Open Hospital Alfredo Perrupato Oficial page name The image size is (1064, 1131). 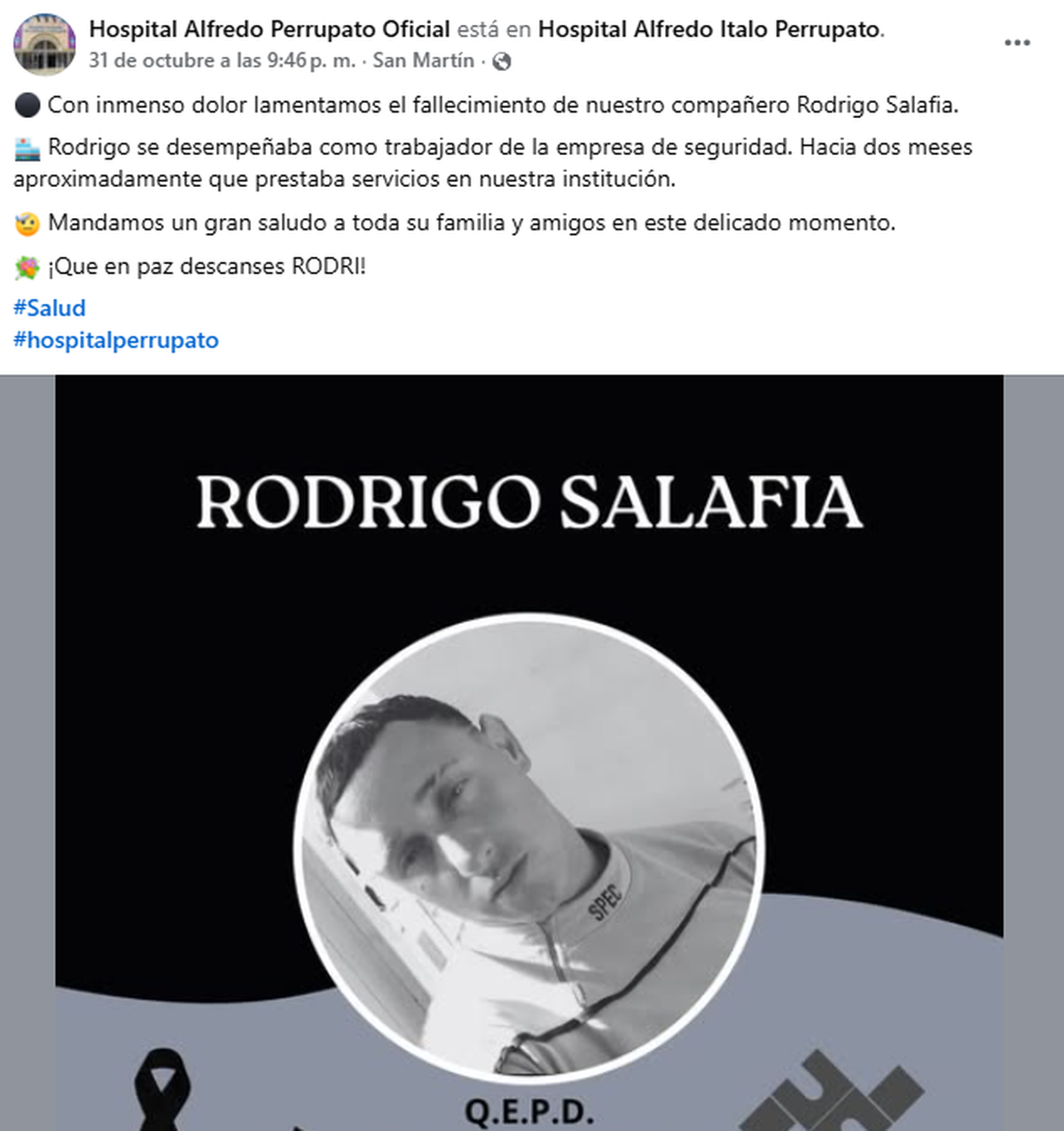click(270, 29)
